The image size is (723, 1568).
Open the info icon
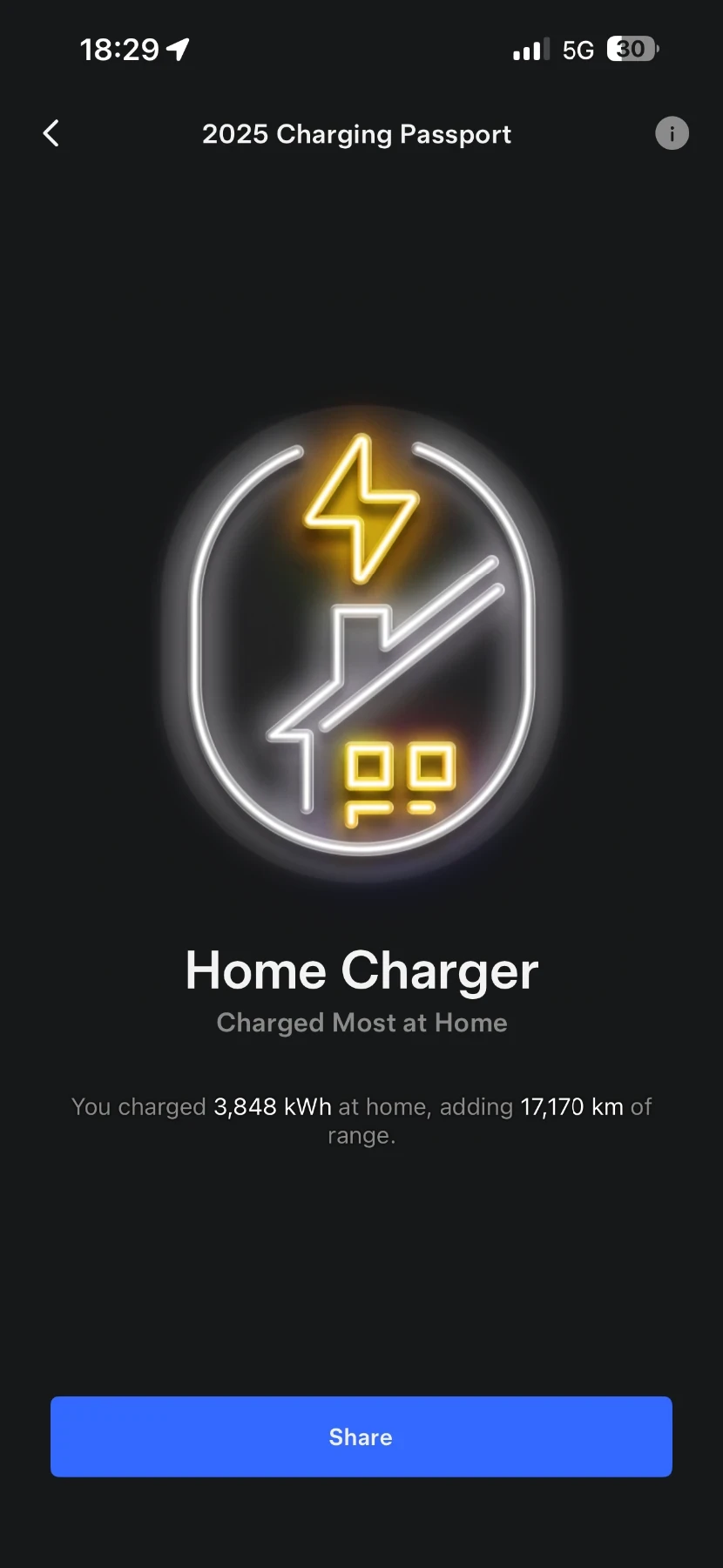(x=672, y=133)
